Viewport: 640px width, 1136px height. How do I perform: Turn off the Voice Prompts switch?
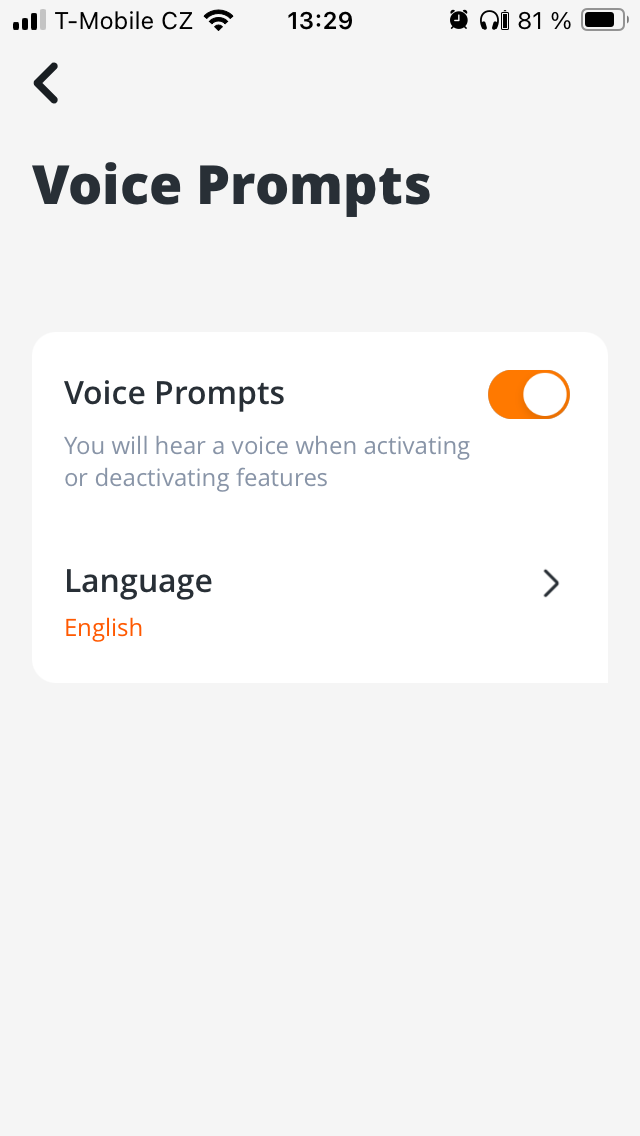528,394
